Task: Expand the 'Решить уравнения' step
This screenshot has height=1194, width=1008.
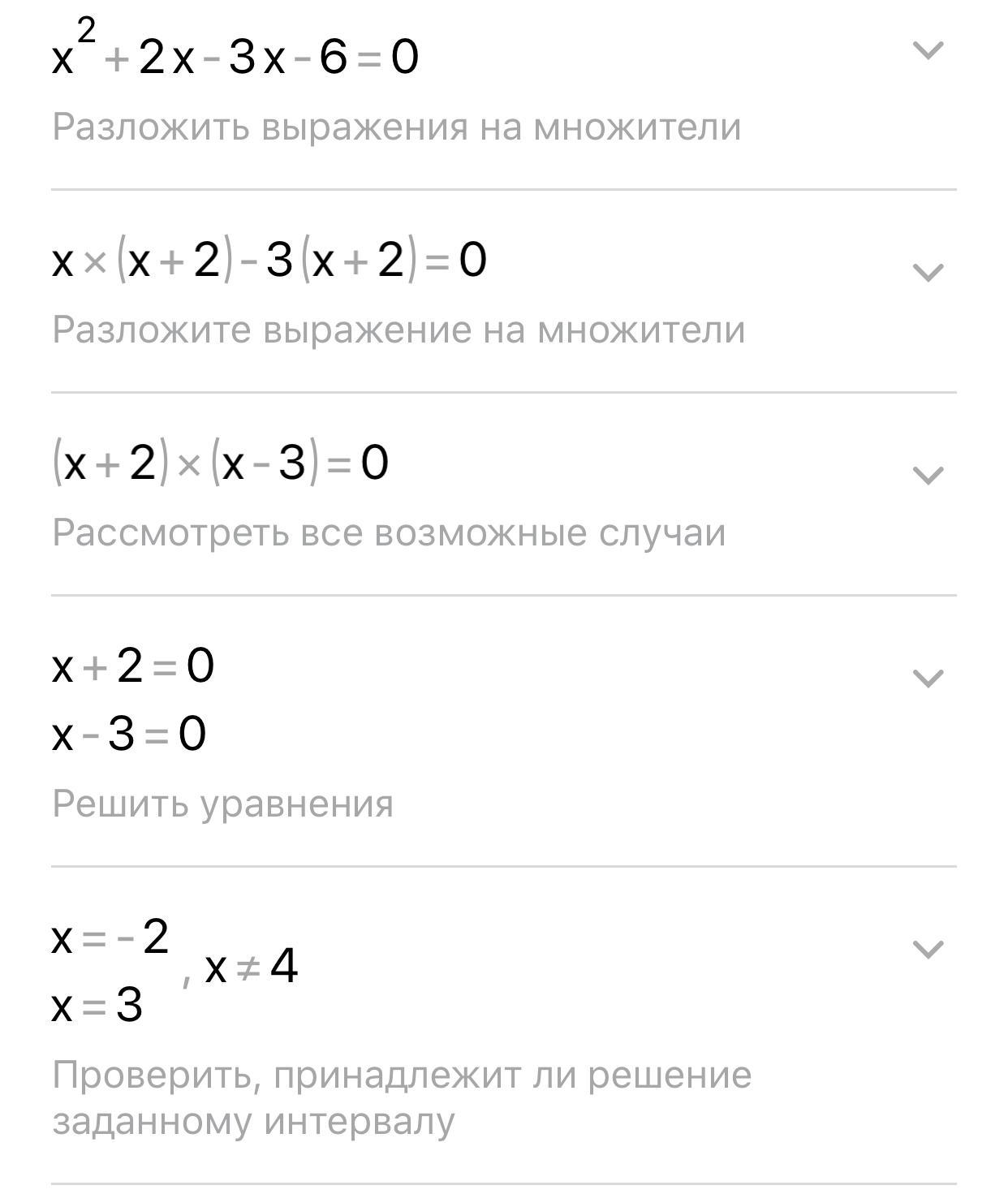Action: coord(928,678)
